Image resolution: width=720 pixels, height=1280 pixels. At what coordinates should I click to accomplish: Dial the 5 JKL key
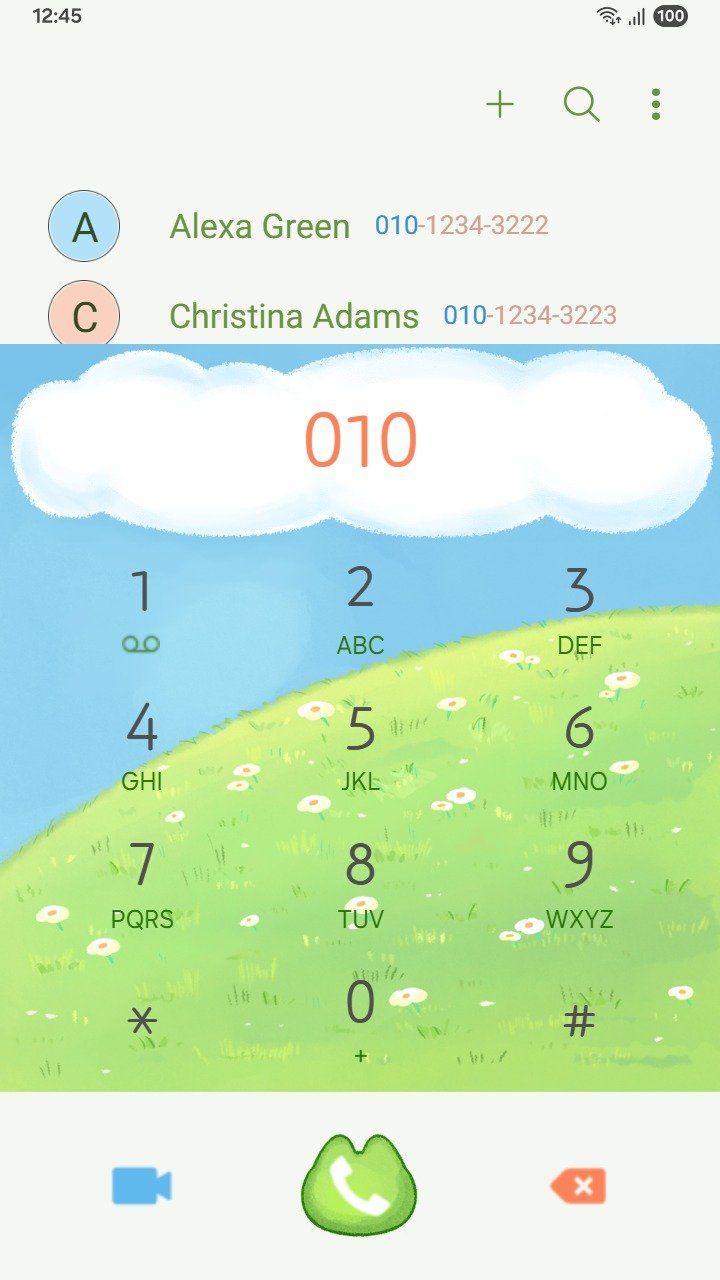tap(360, 745)
